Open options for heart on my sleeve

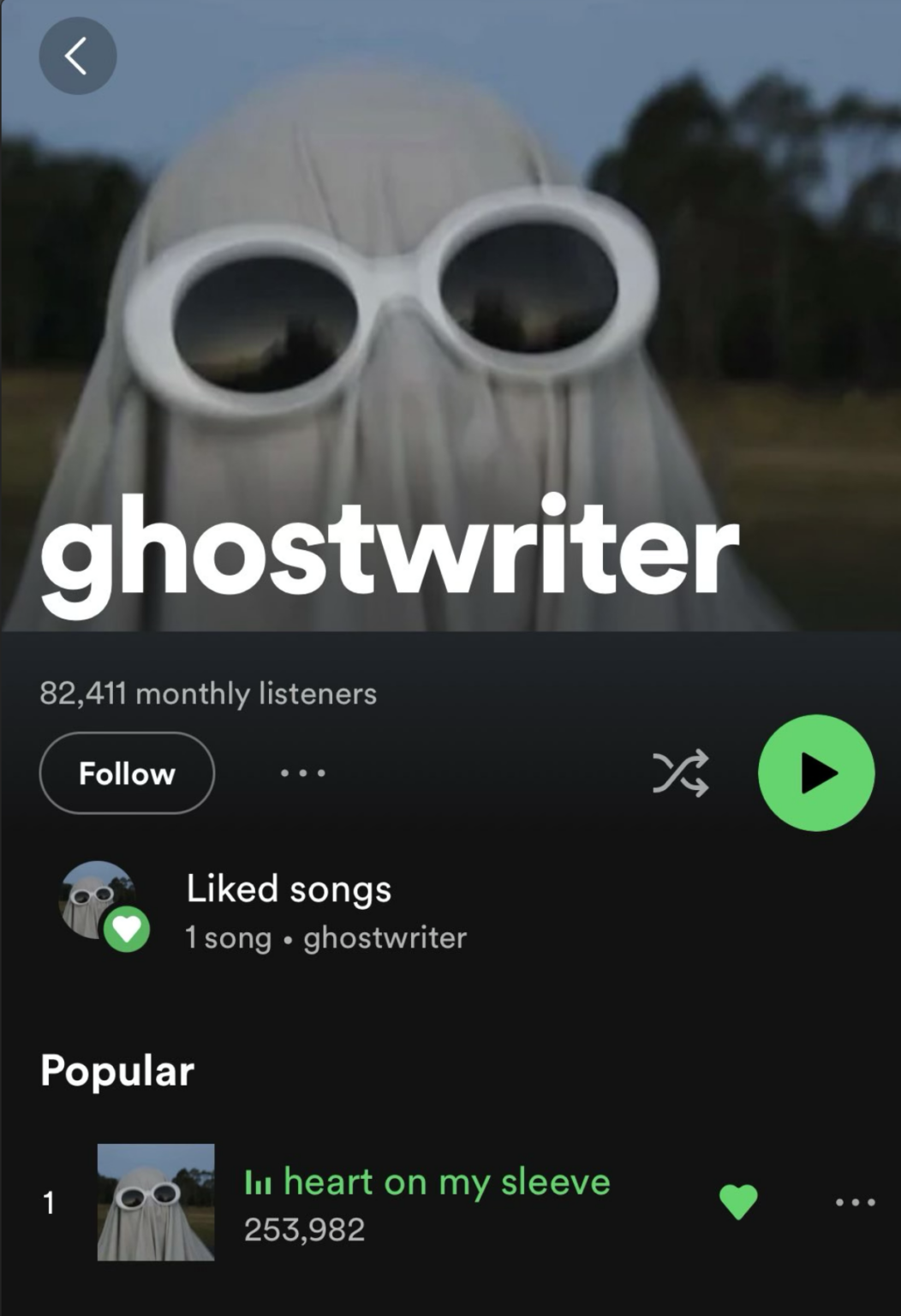(855, 1202)
